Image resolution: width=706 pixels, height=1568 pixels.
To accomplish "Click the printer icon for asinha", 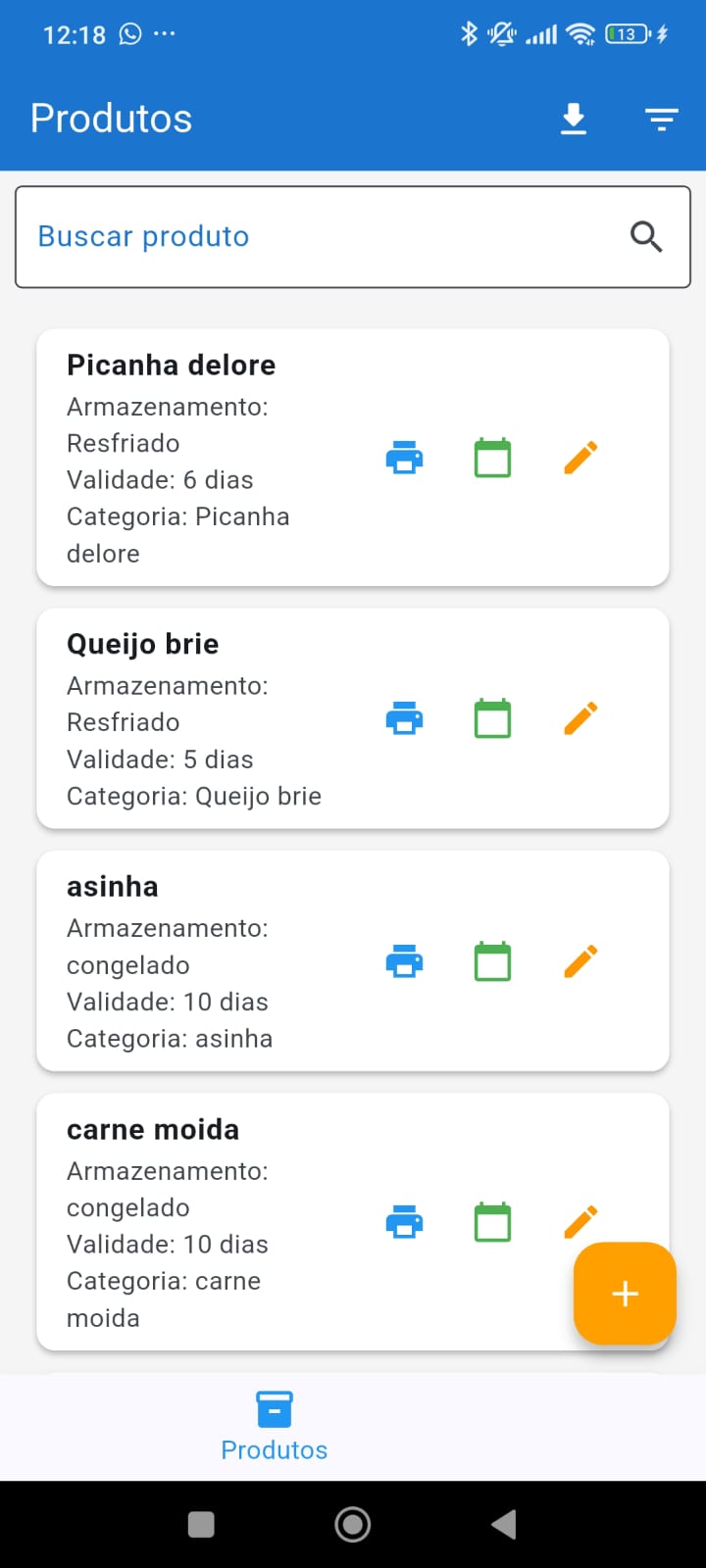I will tap(404, 961).
